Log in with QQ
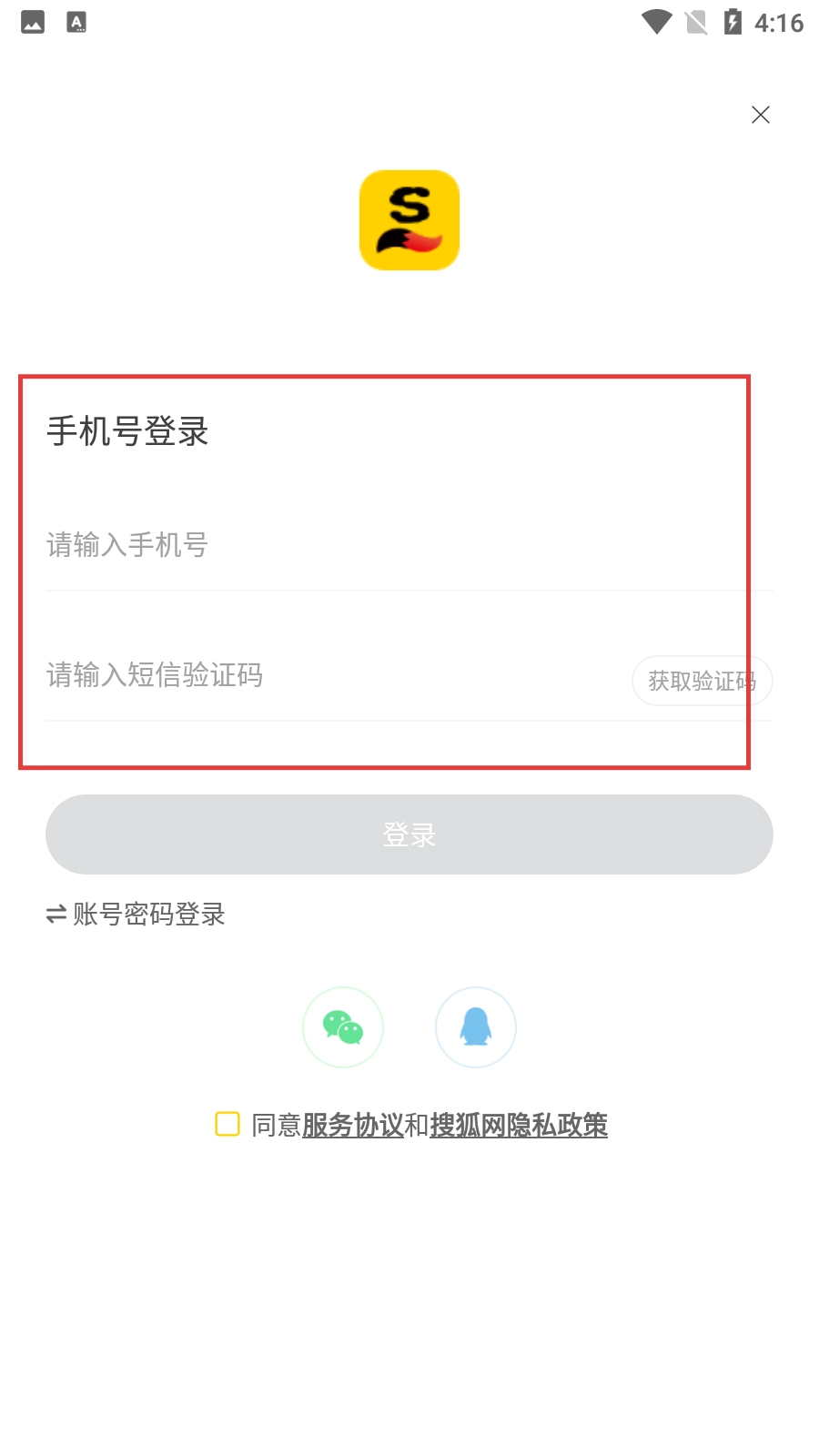The height and width of the screenshot is (1456, 819). [476, 1027]
